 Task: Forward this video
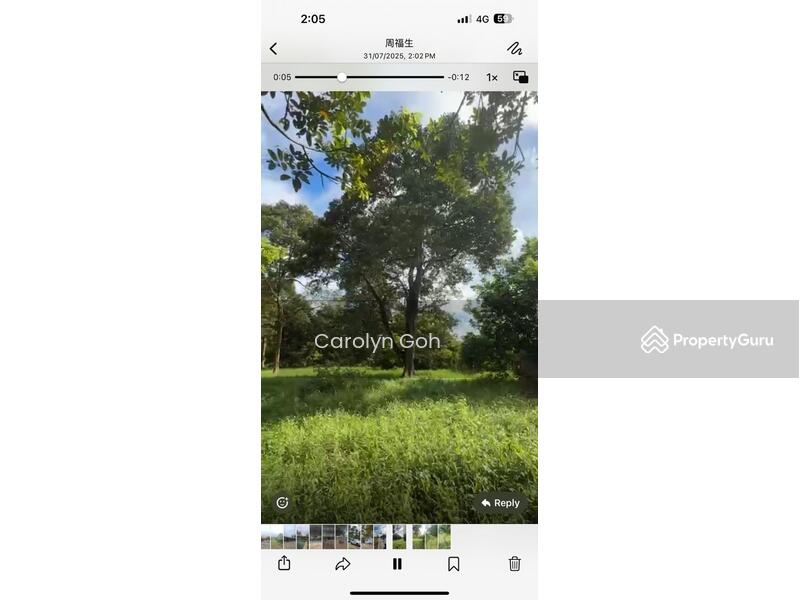(342, 564)
